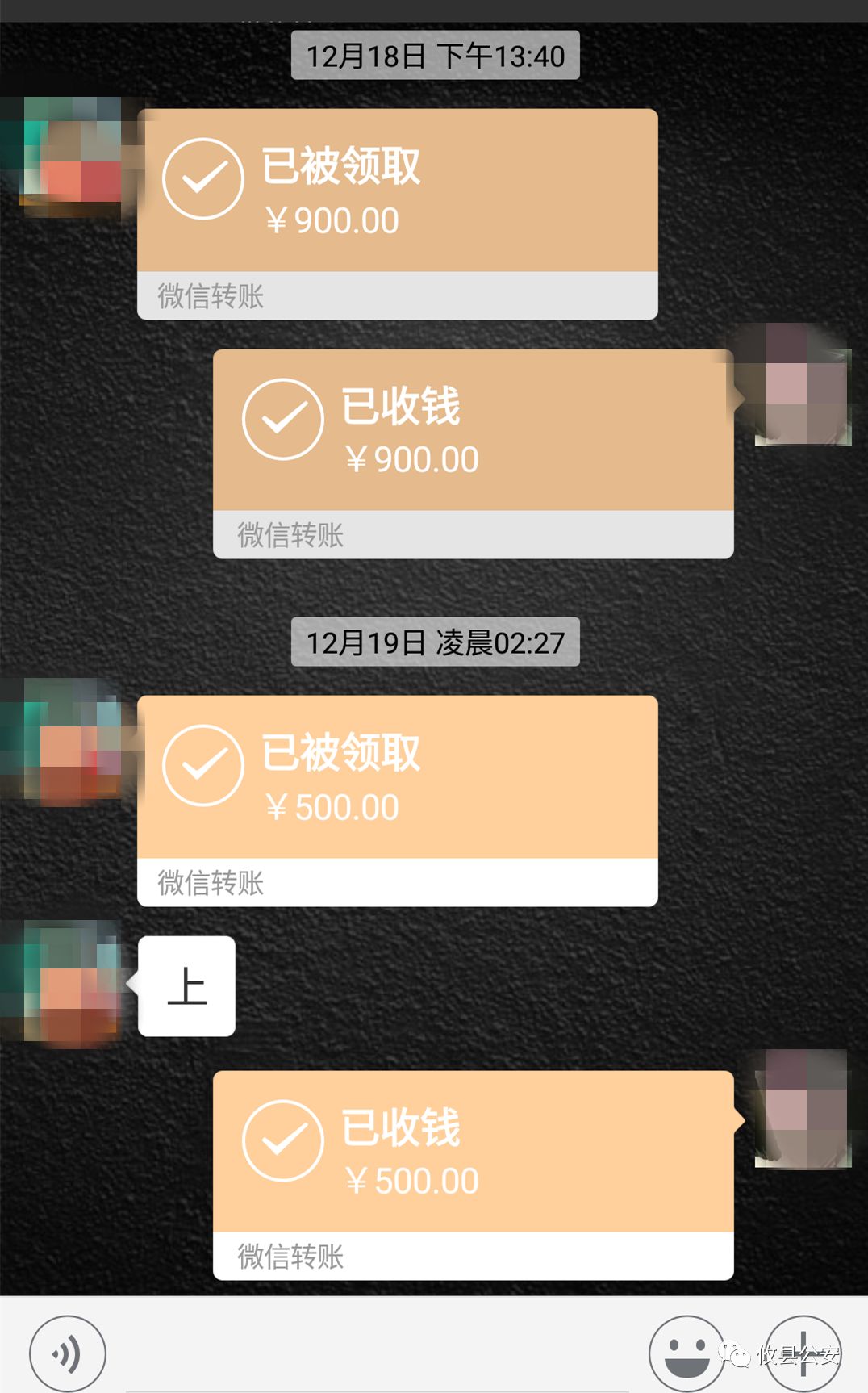View the received ¥500.00 transfer details
Screen dimensions: 868x1393
[x=473, y=1174]
